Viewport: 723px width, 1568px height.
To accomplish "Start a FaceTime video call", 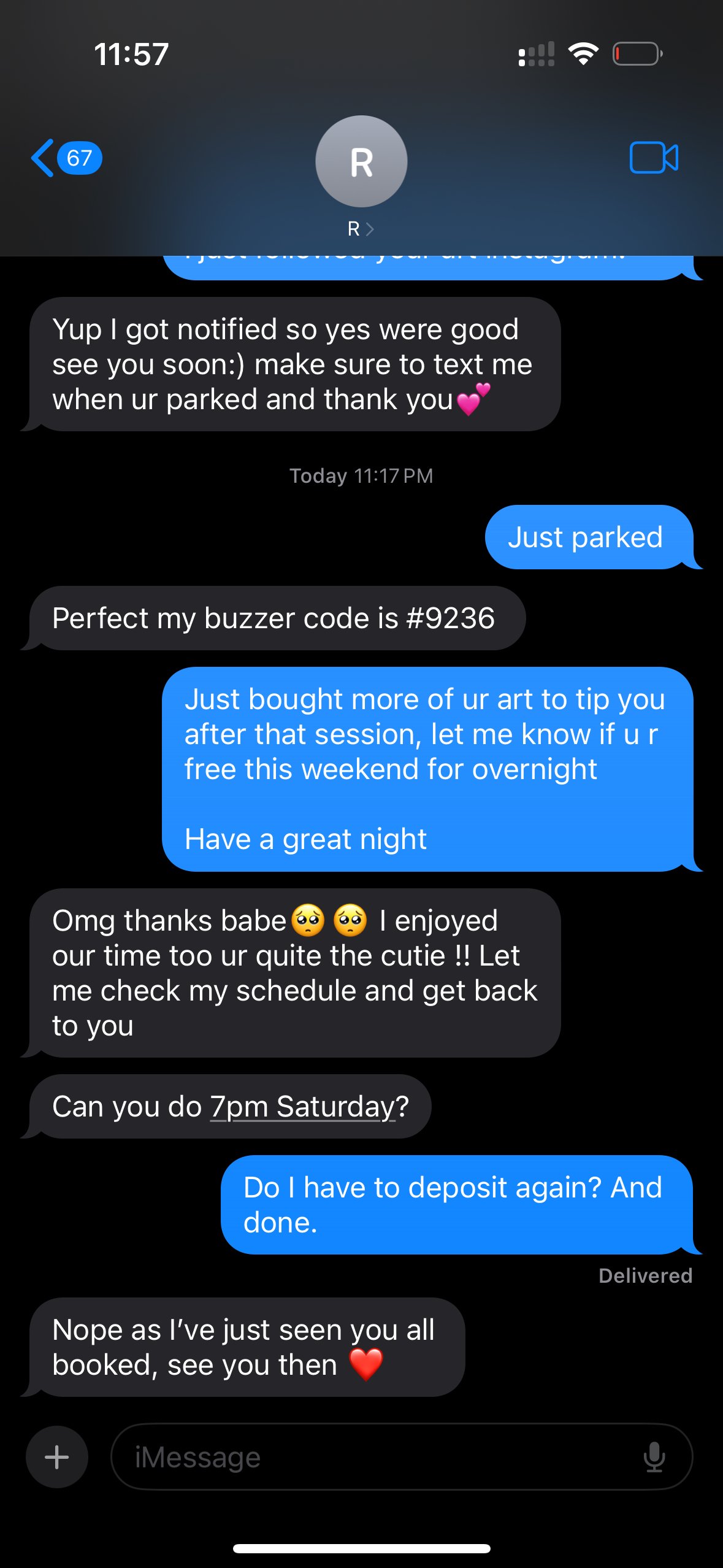I will click(x=653, y=158).
